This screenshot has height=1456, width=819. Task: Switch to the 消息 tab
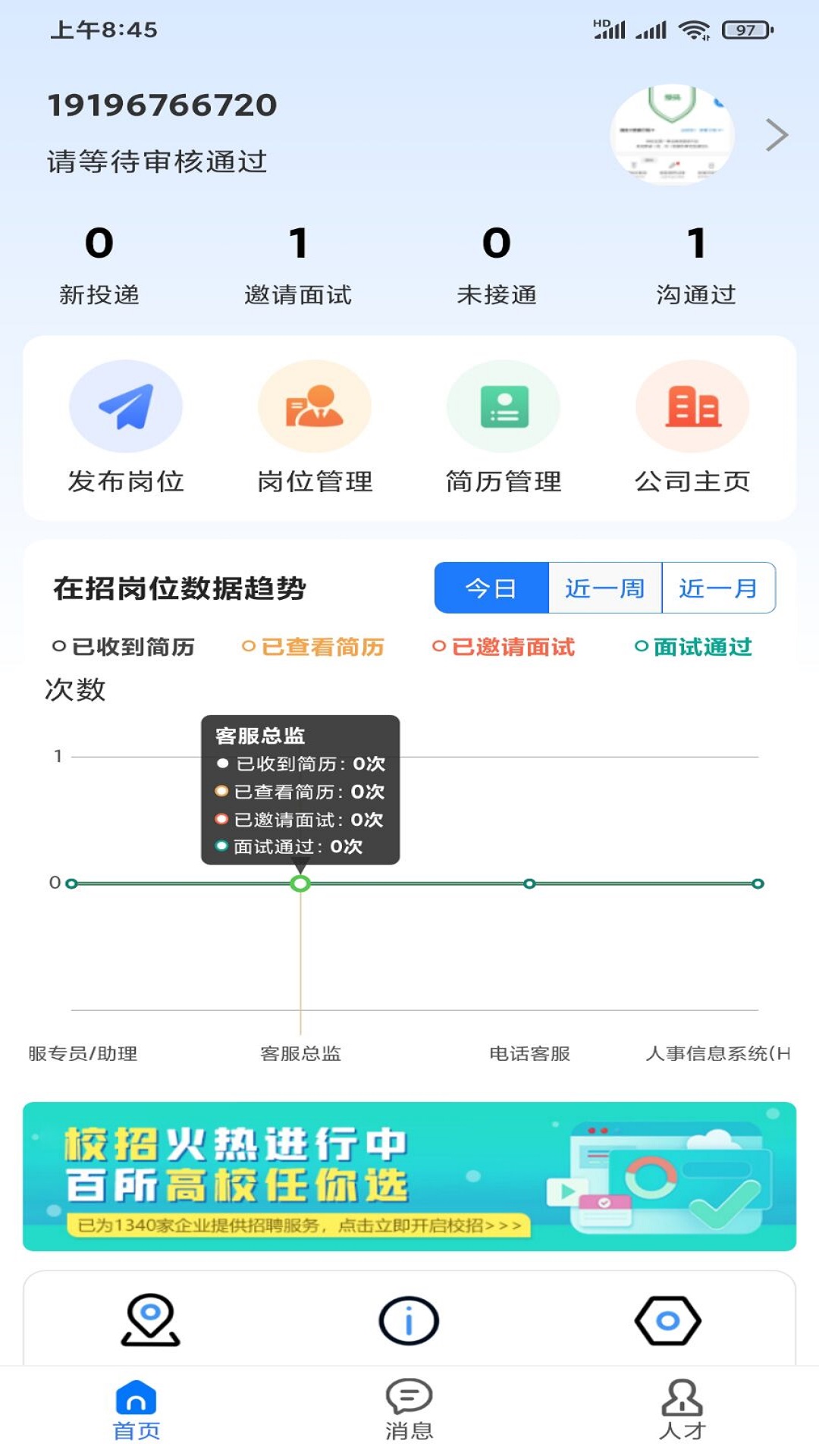[x=409, y=1410]
